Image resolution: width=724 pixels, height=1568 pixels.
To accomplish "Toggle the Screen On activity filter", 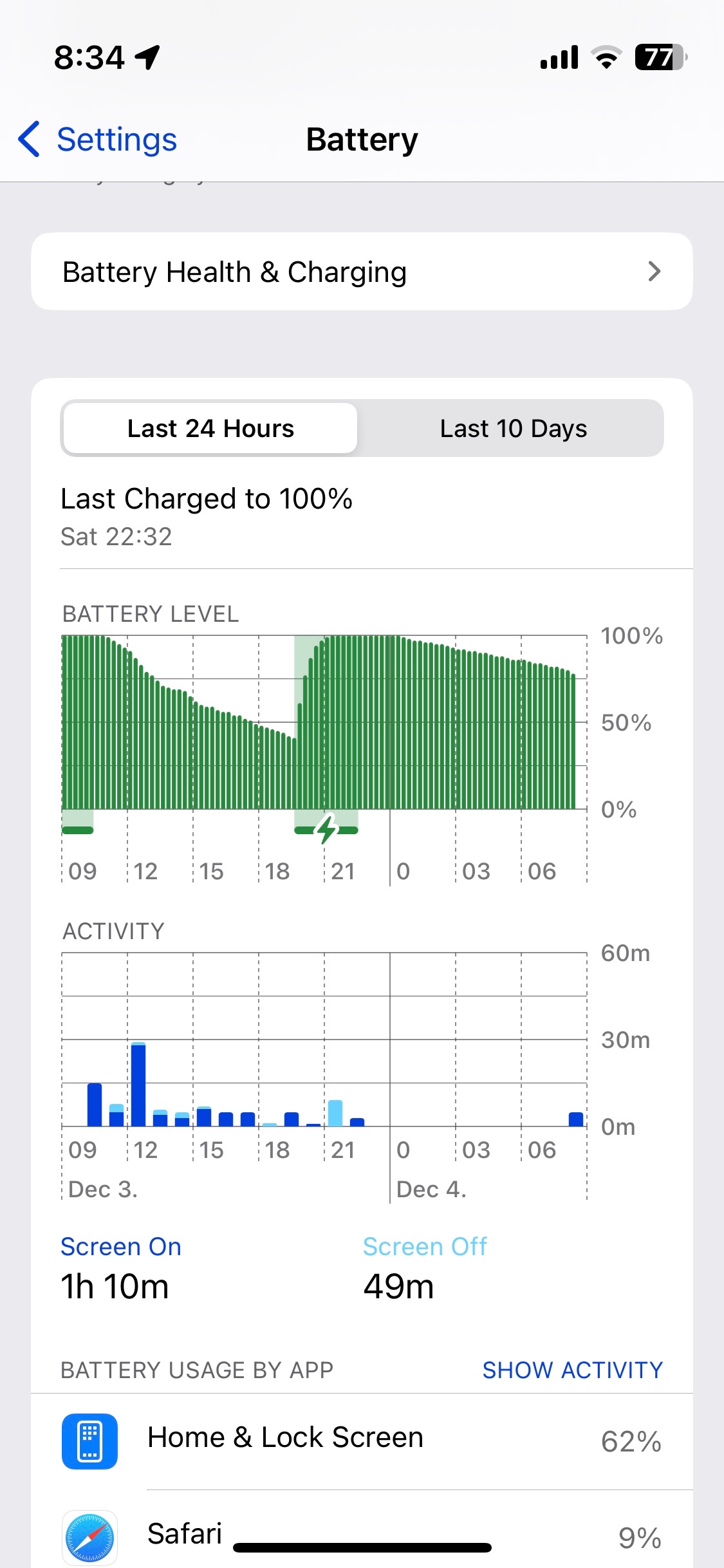I will 120,1246.
